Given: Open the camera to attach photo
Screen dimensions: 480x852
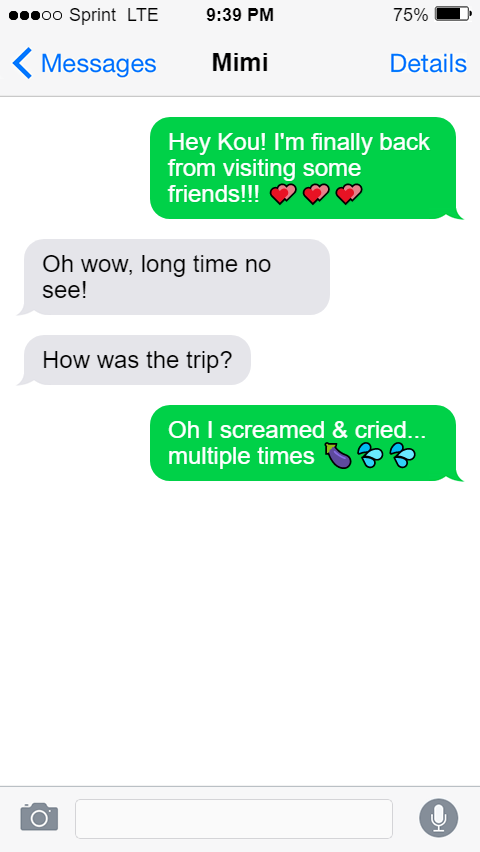Looking at the screenshot, I should pos(39,816).
